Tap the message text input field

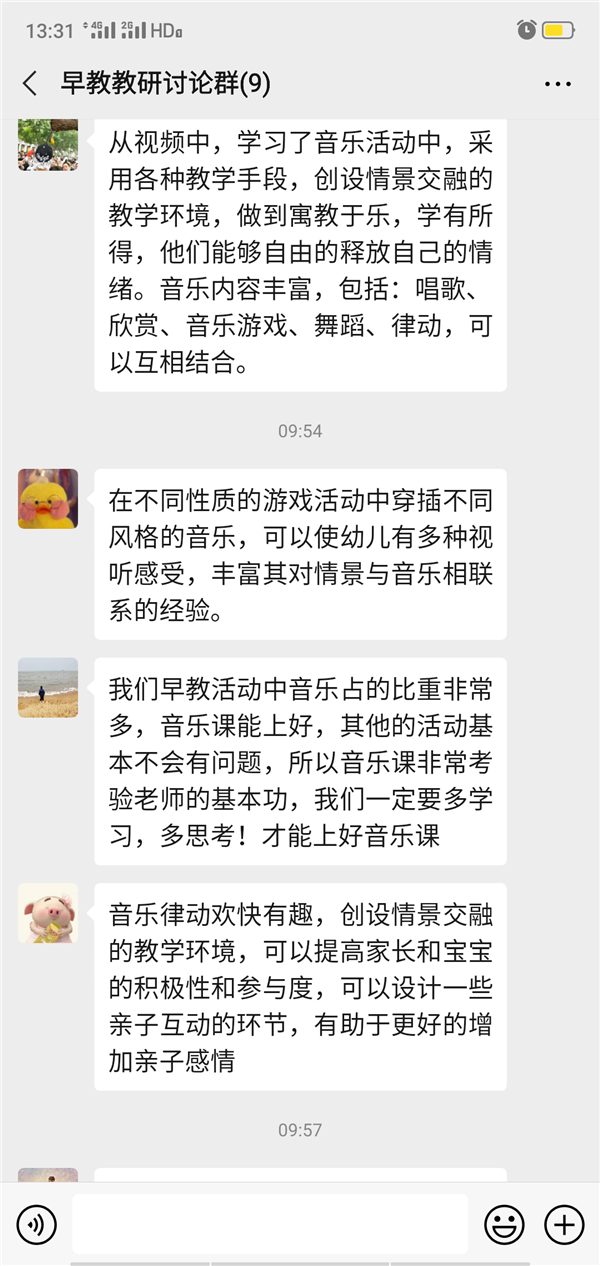pyautogui.click(x=270, y=1224)
